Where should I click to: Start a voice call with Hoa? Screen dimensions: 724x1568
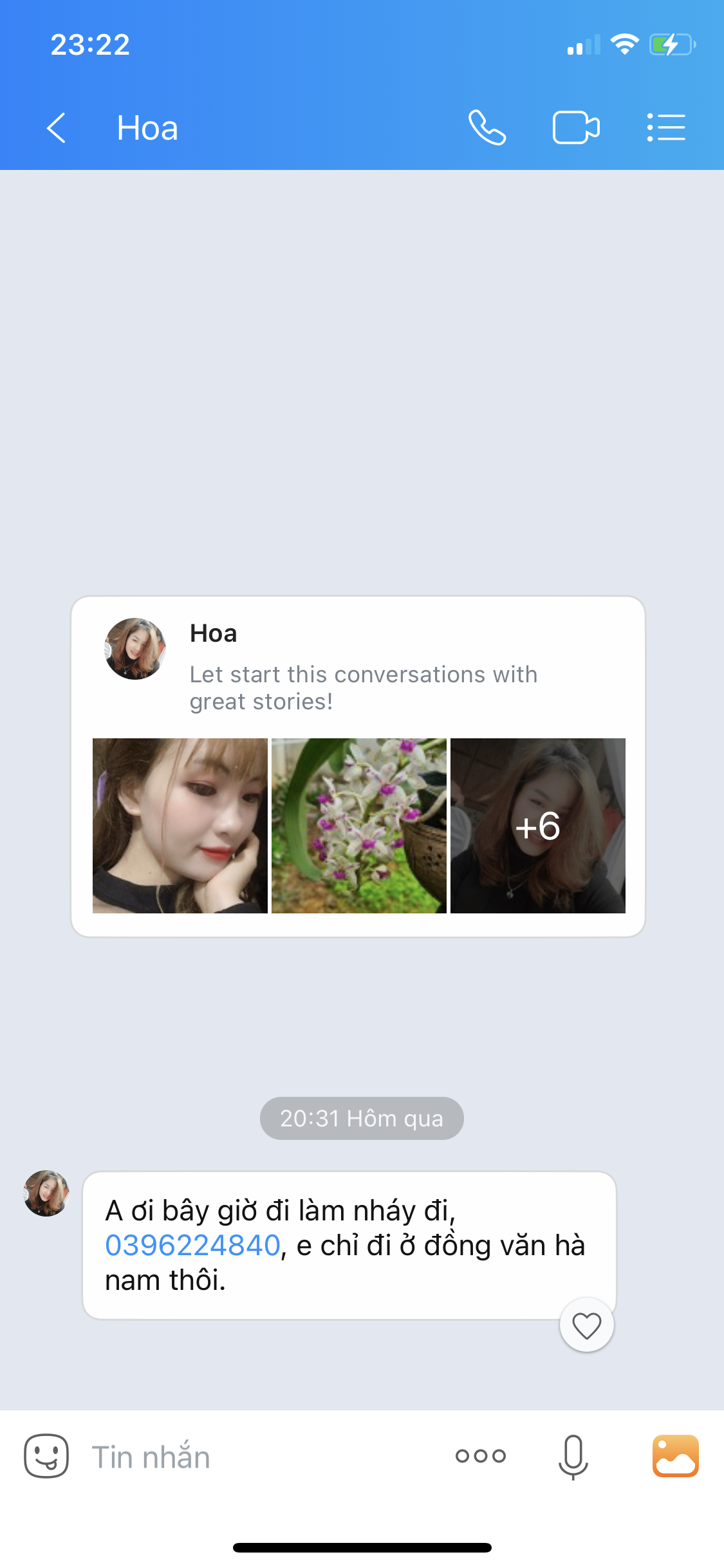pyautogui.click(x=487, y=127)
